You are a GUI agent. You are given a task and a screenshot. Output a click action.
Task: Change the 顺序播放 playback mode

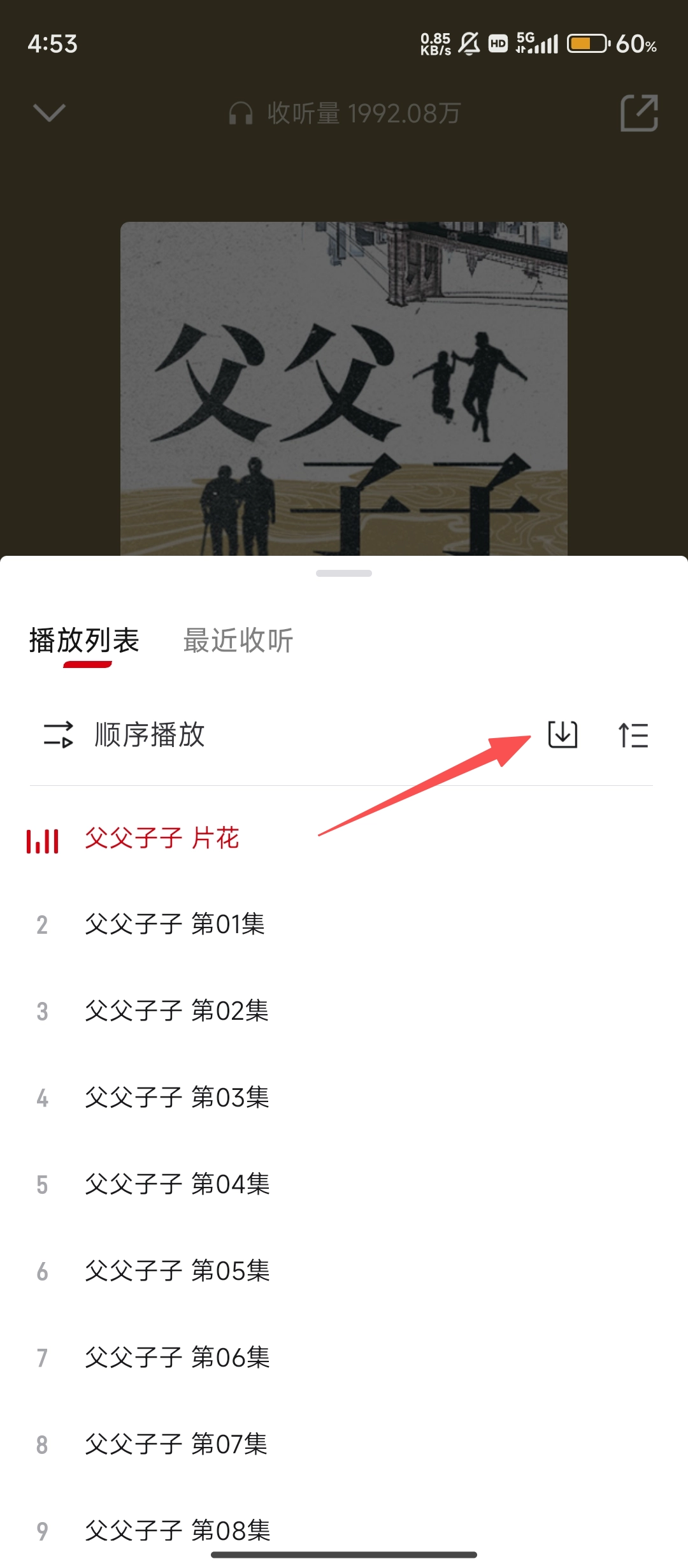(124, 735)
